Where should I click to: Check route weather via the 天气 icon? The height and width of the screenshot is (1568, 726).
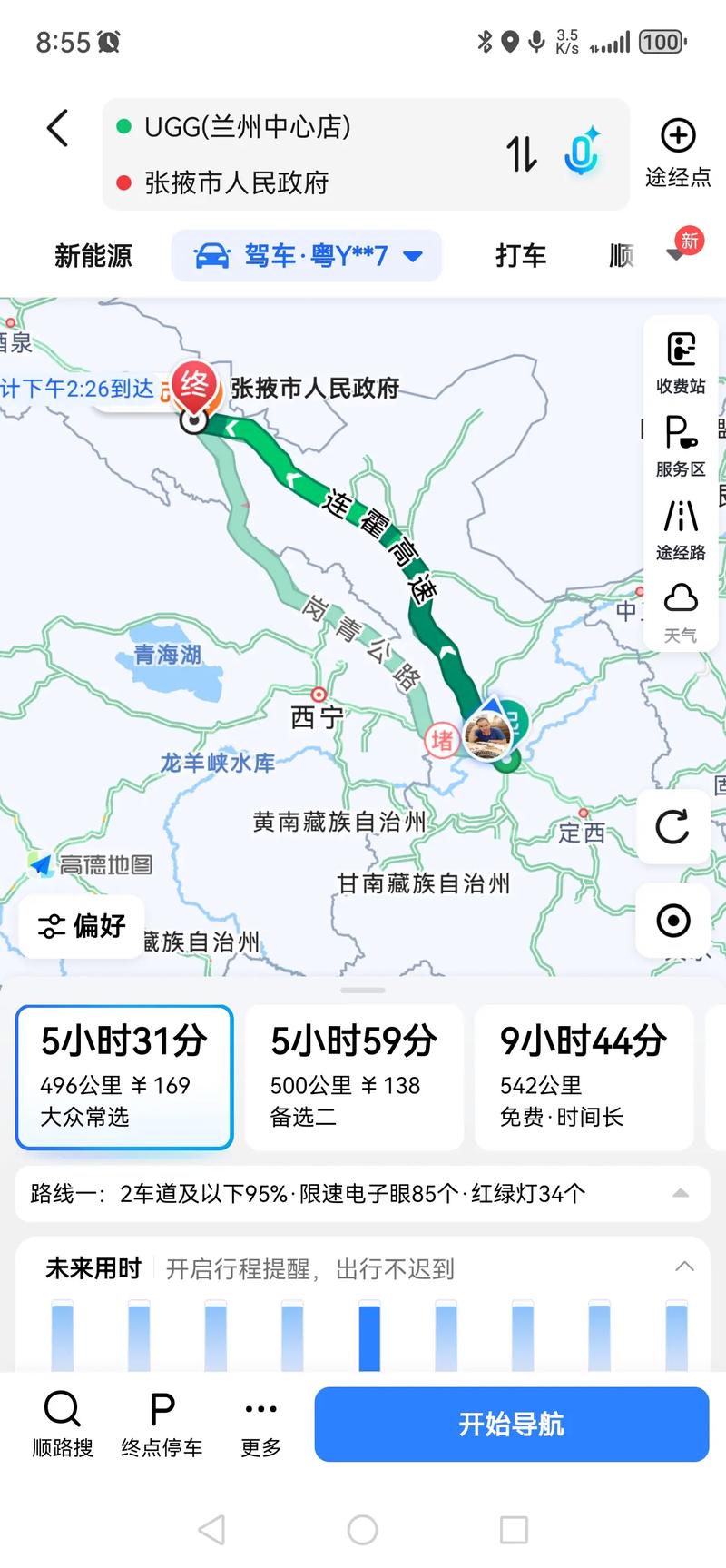click(x=680, y=606)
